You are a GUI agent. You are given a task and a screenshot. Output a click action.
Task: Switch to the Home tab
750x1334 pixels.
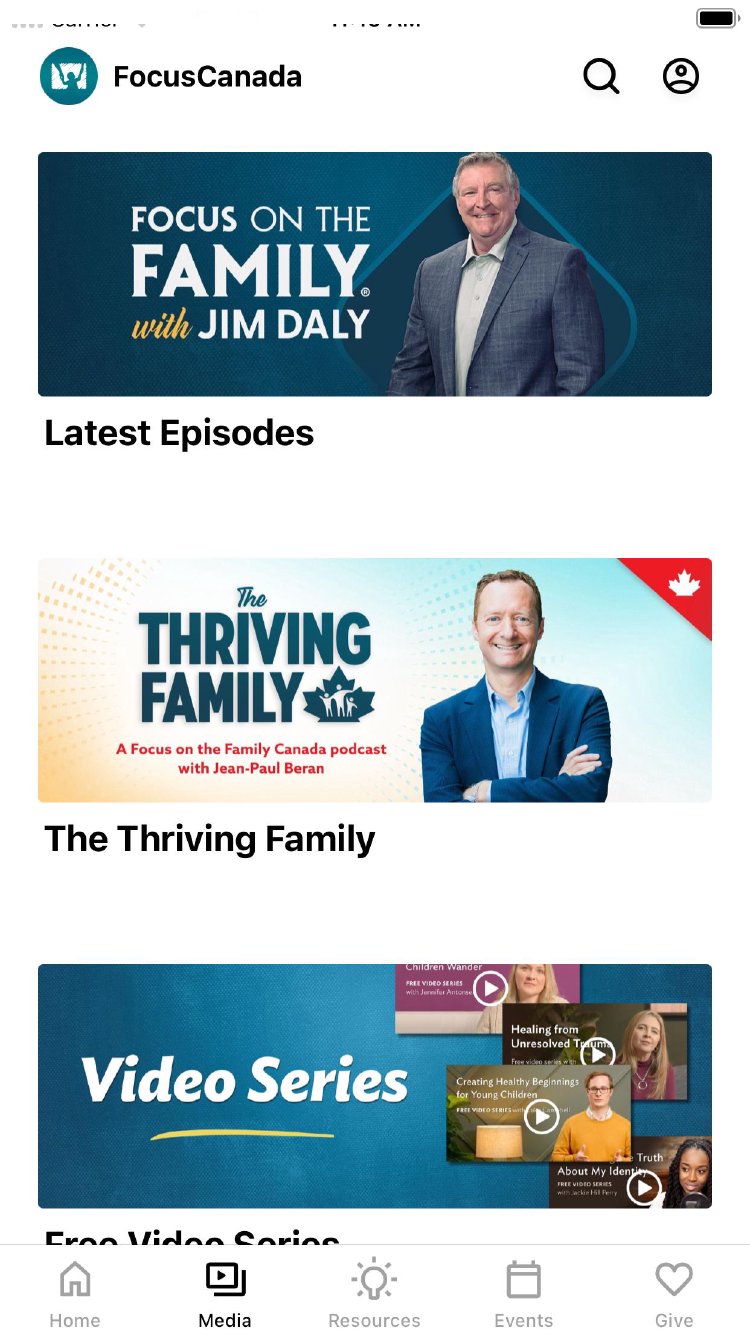point(75,1293)
